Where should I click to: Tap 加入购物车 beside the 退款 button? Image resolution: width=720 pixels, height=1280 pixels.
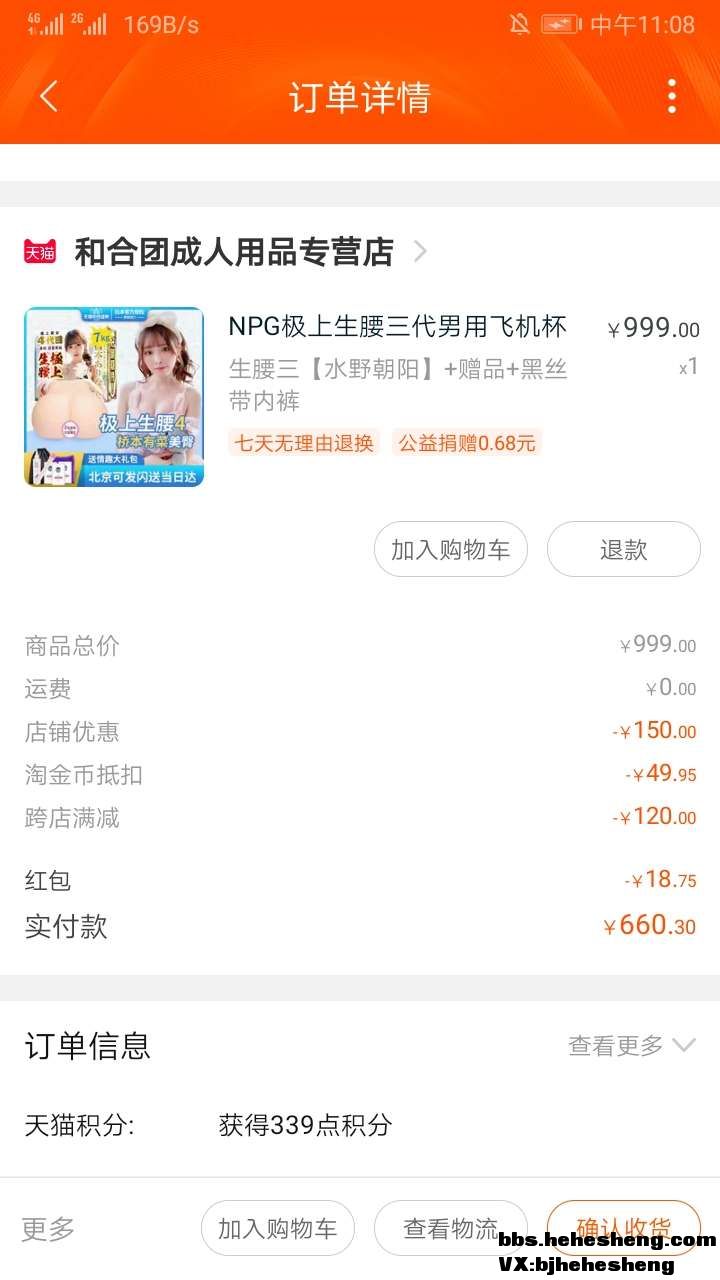pos(450,549)
